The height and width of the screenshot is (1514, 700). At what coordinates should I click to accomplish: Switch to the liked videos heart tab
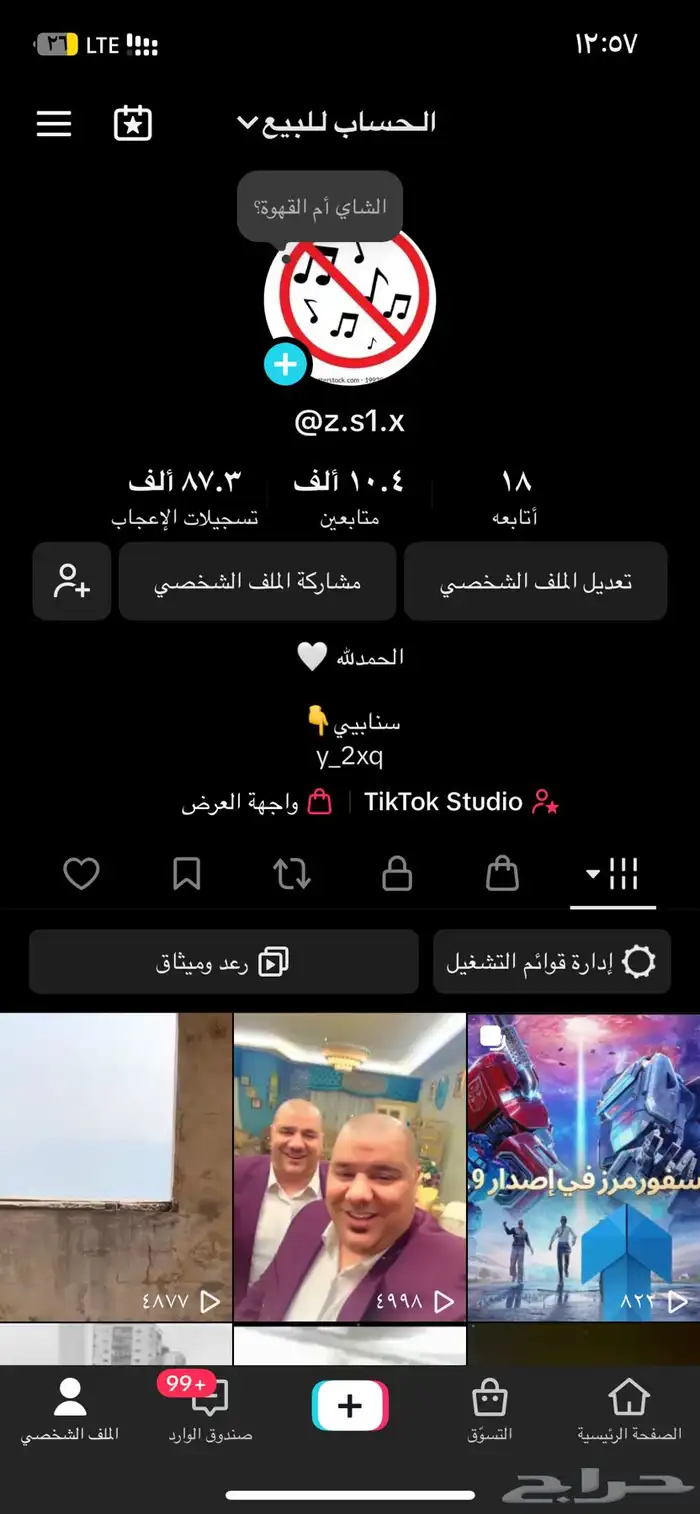coord(81,875)
